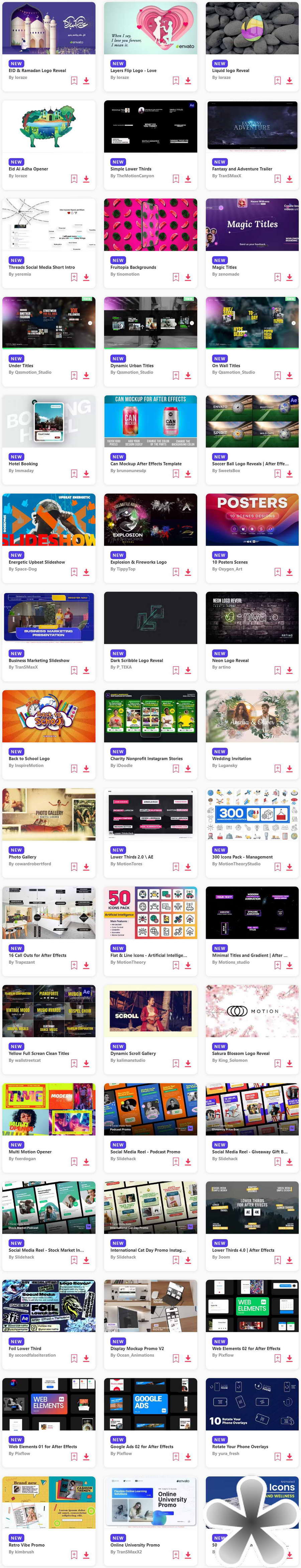Download the Back to School Logo
The image size is (301, 1568).
[86, 768]
